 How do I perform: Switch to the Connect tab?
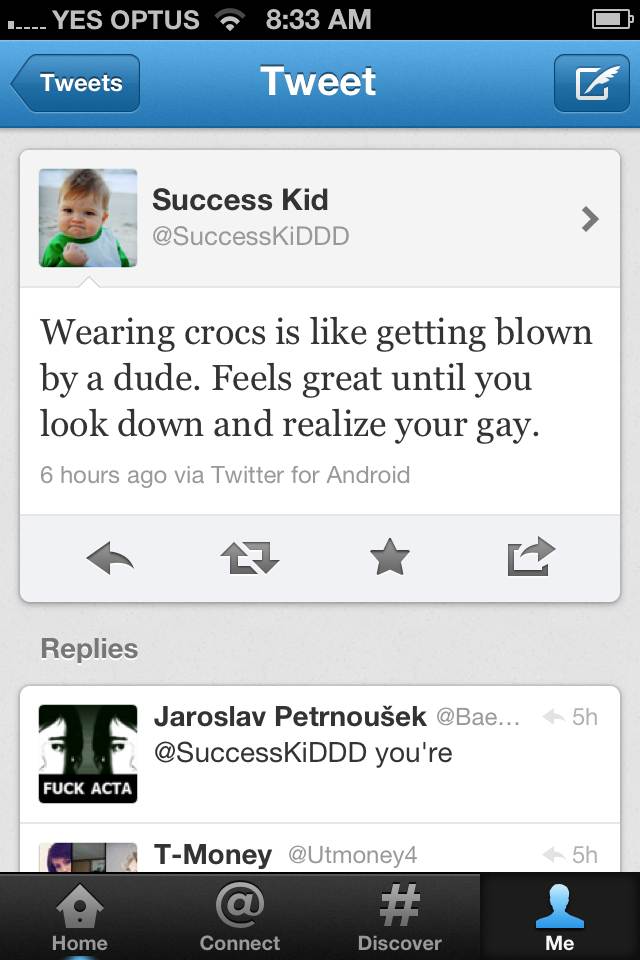coord(240,918)
